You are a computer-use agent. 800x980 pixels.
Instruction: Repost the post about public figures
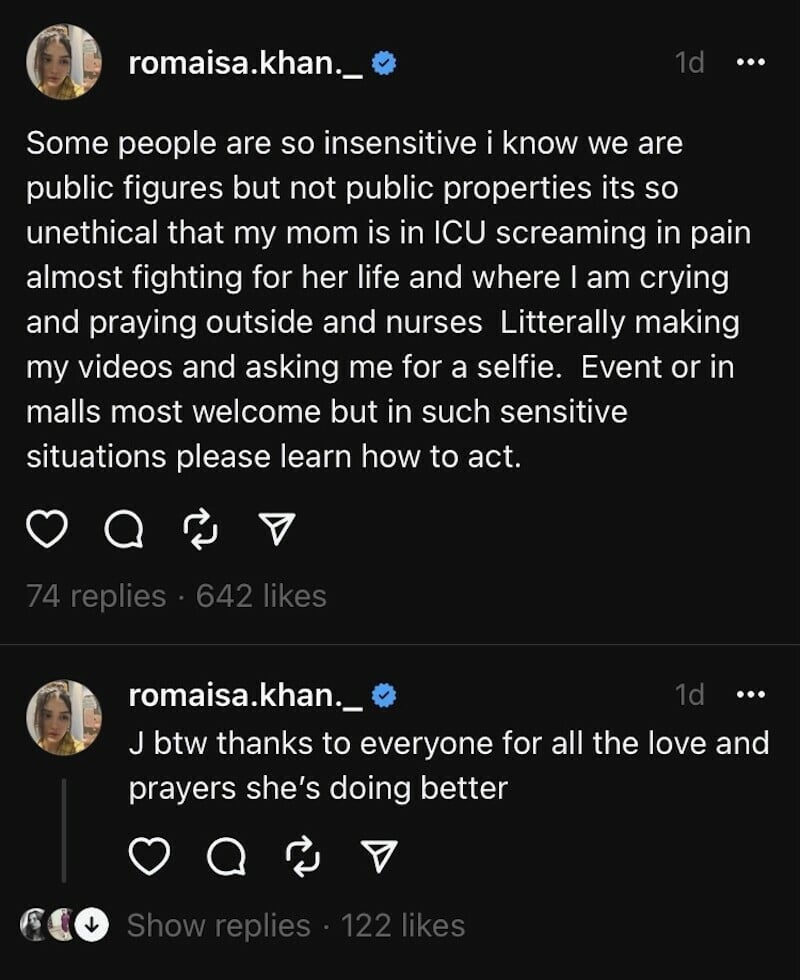(203, 531)
